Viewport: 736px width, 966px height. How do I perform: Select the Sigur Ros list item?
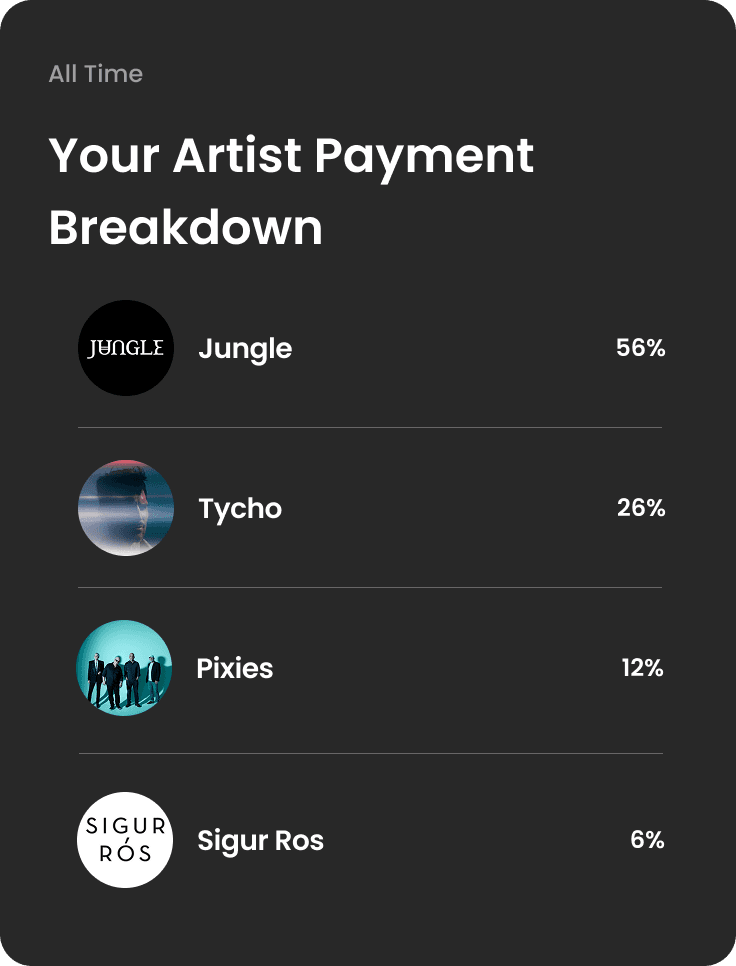click(x=370, y=839)
